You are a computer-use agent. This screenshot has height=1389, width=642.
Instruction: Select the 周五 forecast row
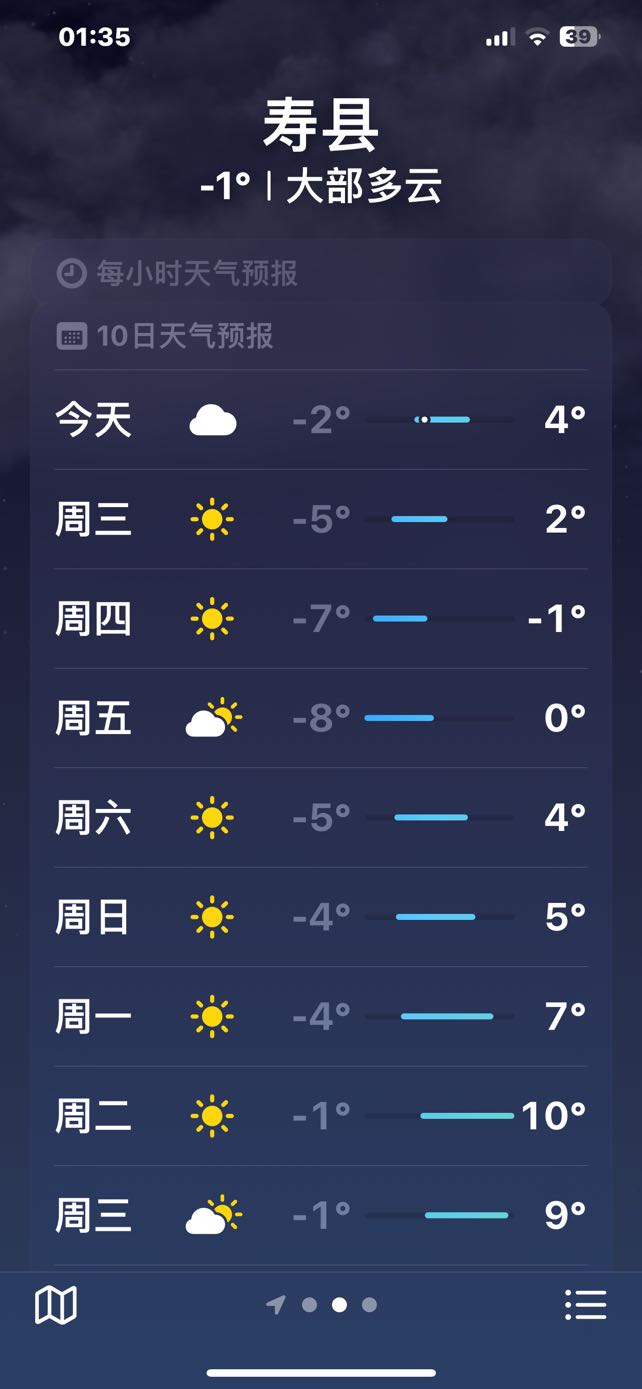coord(320,718)
